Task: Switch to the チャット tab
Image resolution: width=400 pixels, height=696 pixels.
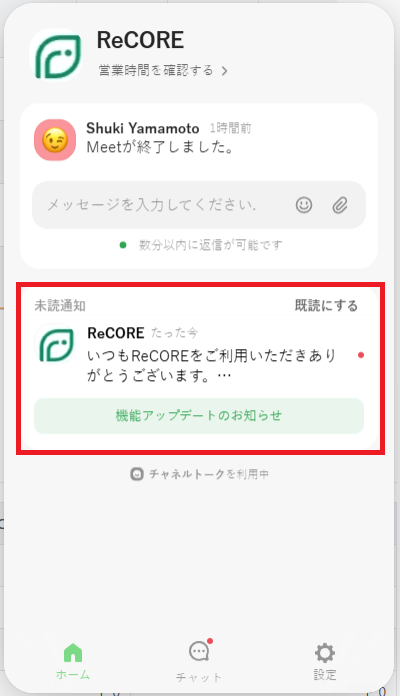Action: click(199, 661)
